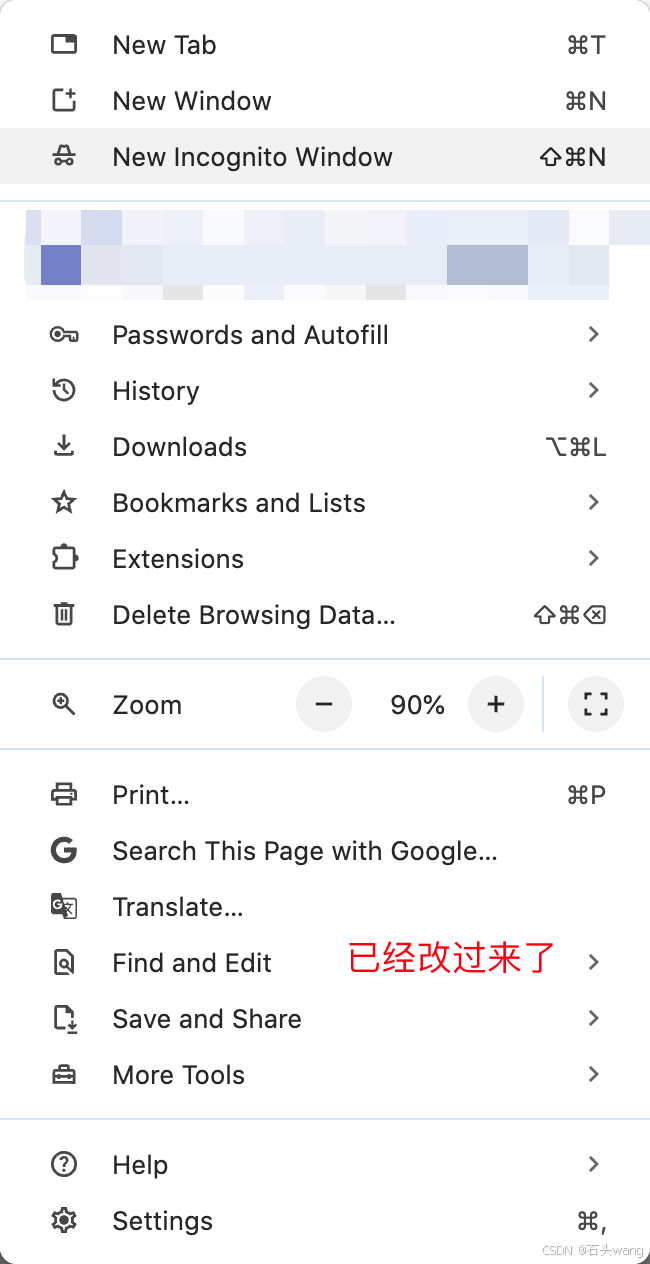This screenshot has height=1264, width=650.
Task: Enter full screen mode
Action: coord(596,705)
